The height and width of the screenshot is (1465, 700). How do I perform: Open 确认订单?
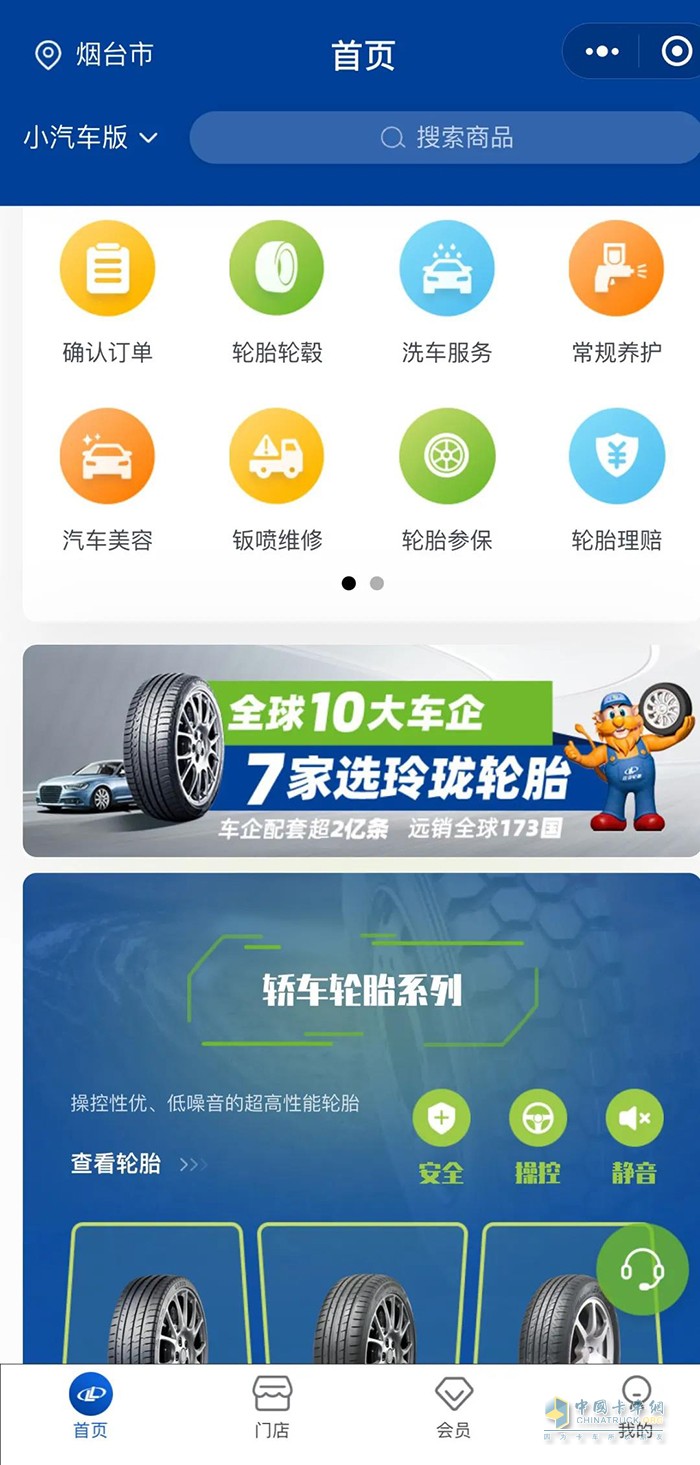coord(107,290)
